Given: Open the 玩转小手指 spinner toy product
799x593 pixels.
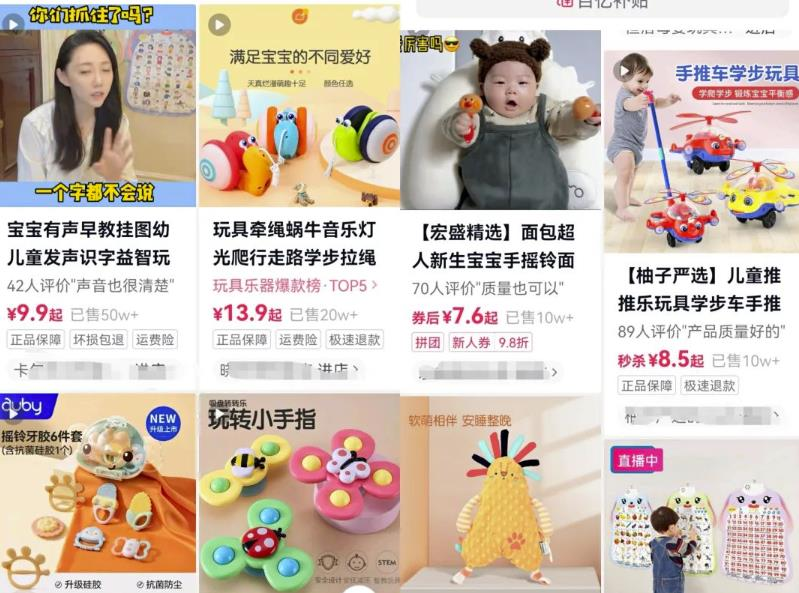Looking at the screenshot, I should (x=297, y=492).
